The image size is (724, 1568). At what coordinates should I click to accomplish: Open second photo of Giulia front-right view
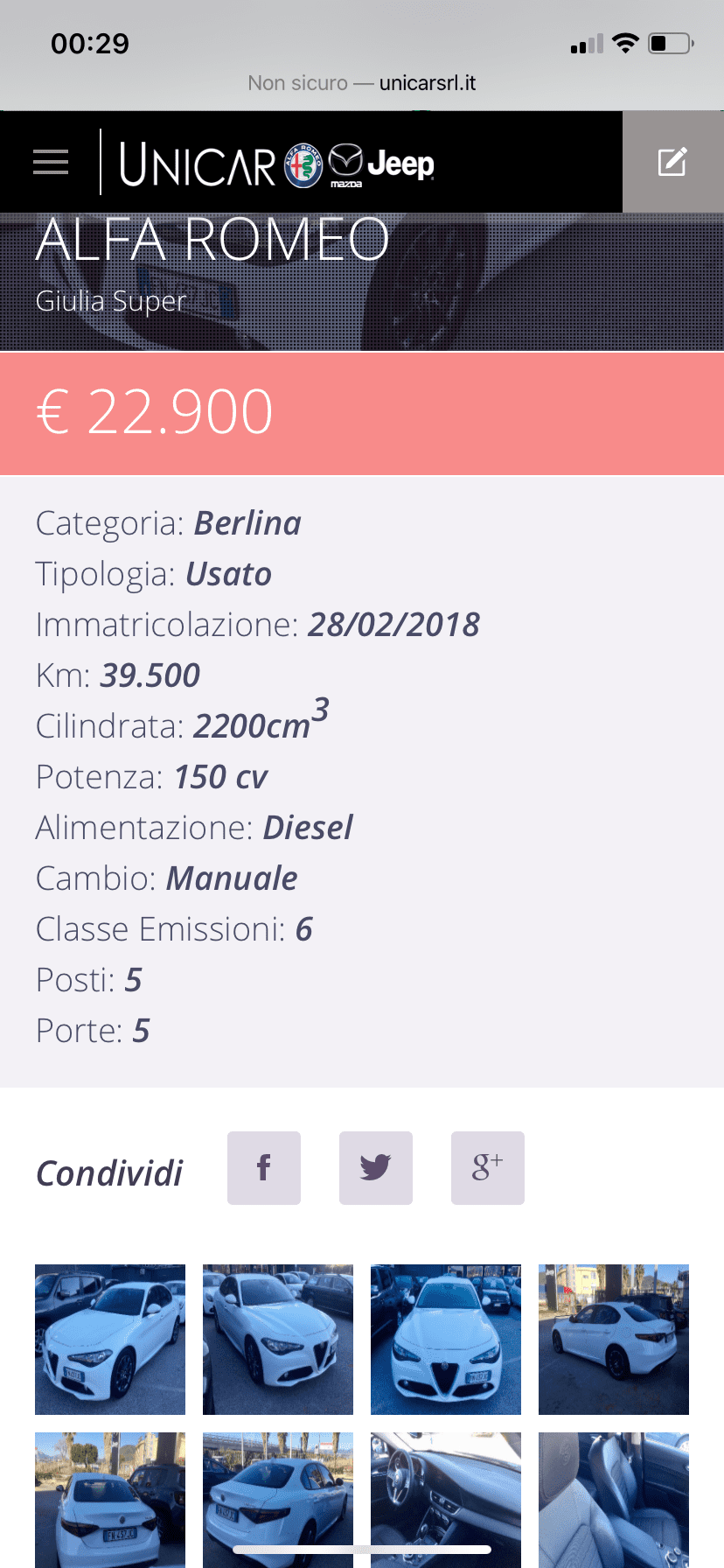[x=278, y=1340]
